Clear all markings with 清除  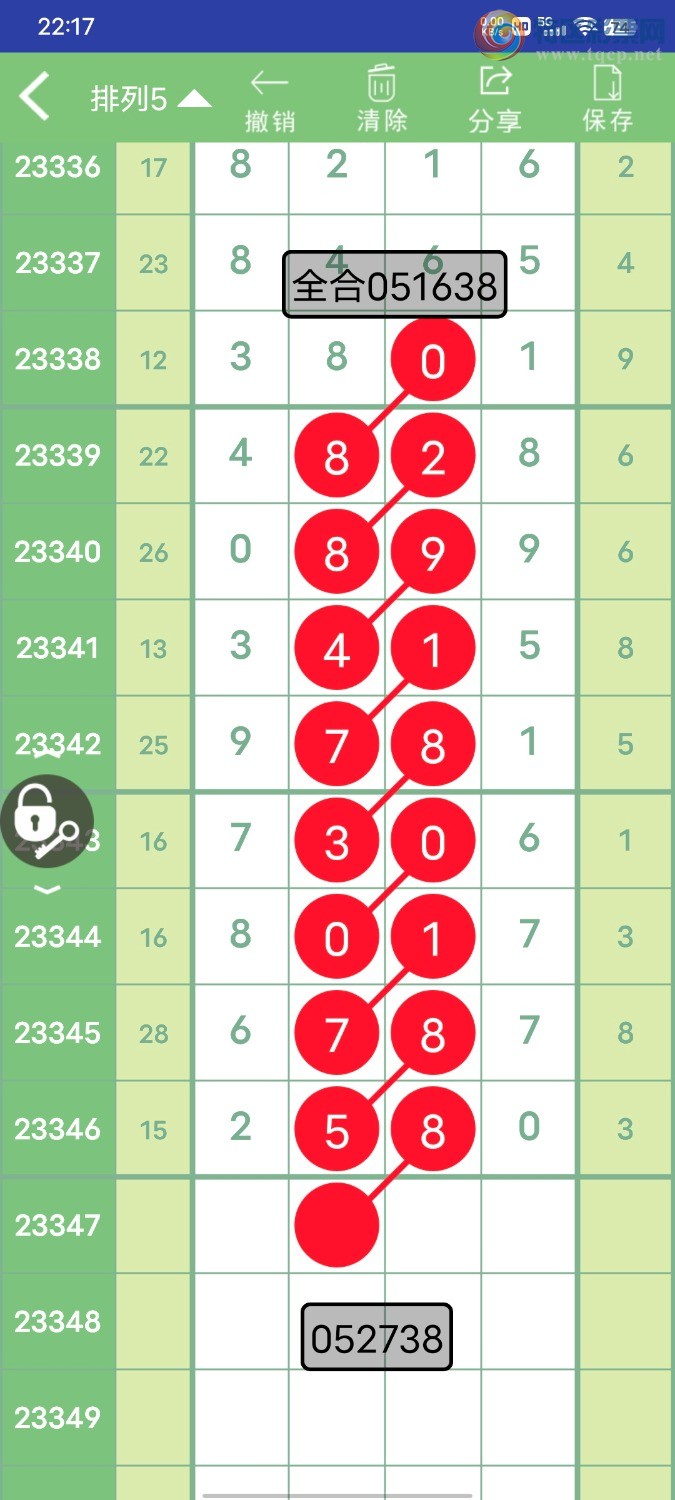pyautogui.click(x=382, y=100)
